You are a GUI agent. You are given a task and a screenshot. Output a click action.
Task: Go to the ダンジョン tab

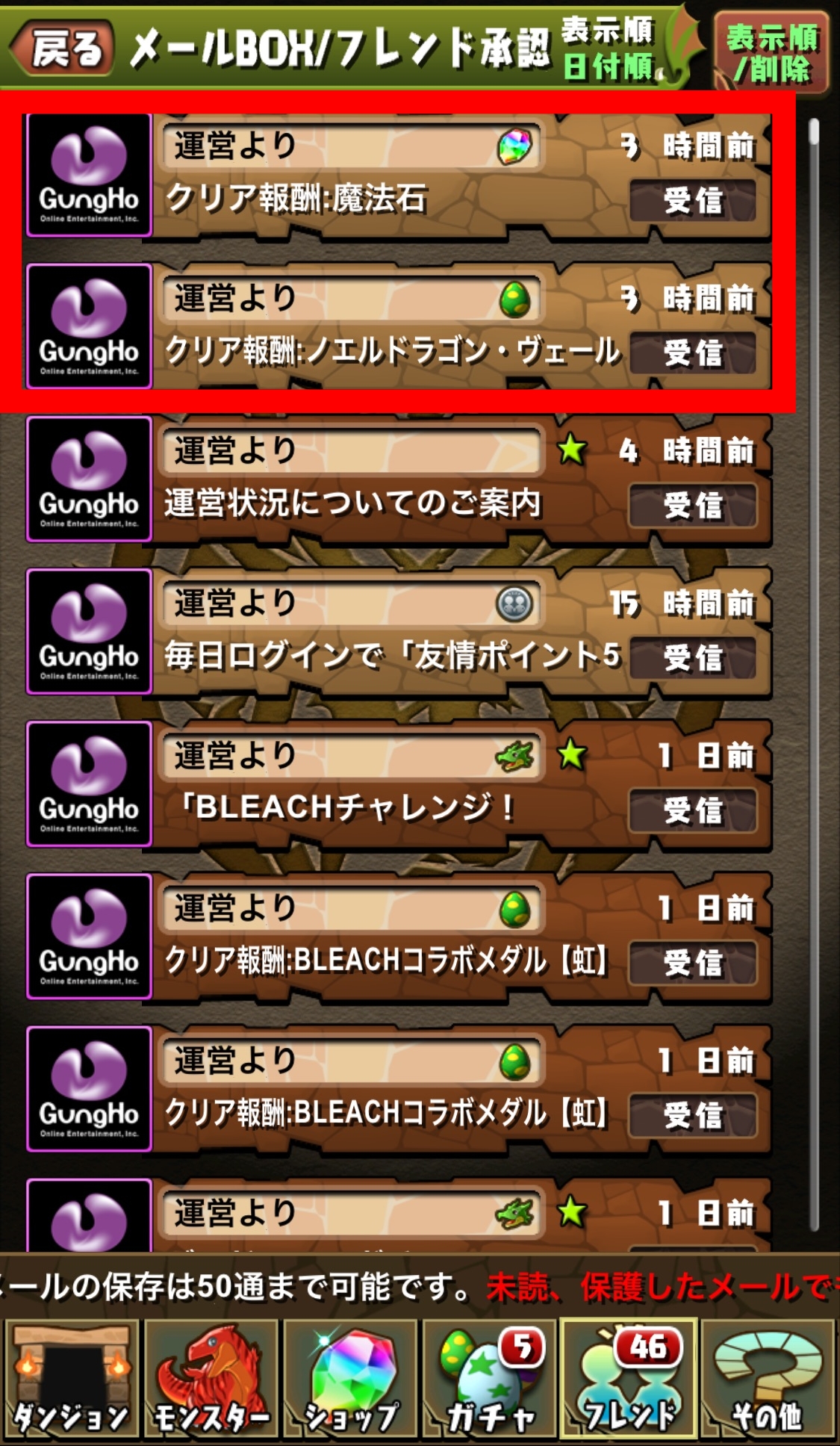click(71, 1378)
